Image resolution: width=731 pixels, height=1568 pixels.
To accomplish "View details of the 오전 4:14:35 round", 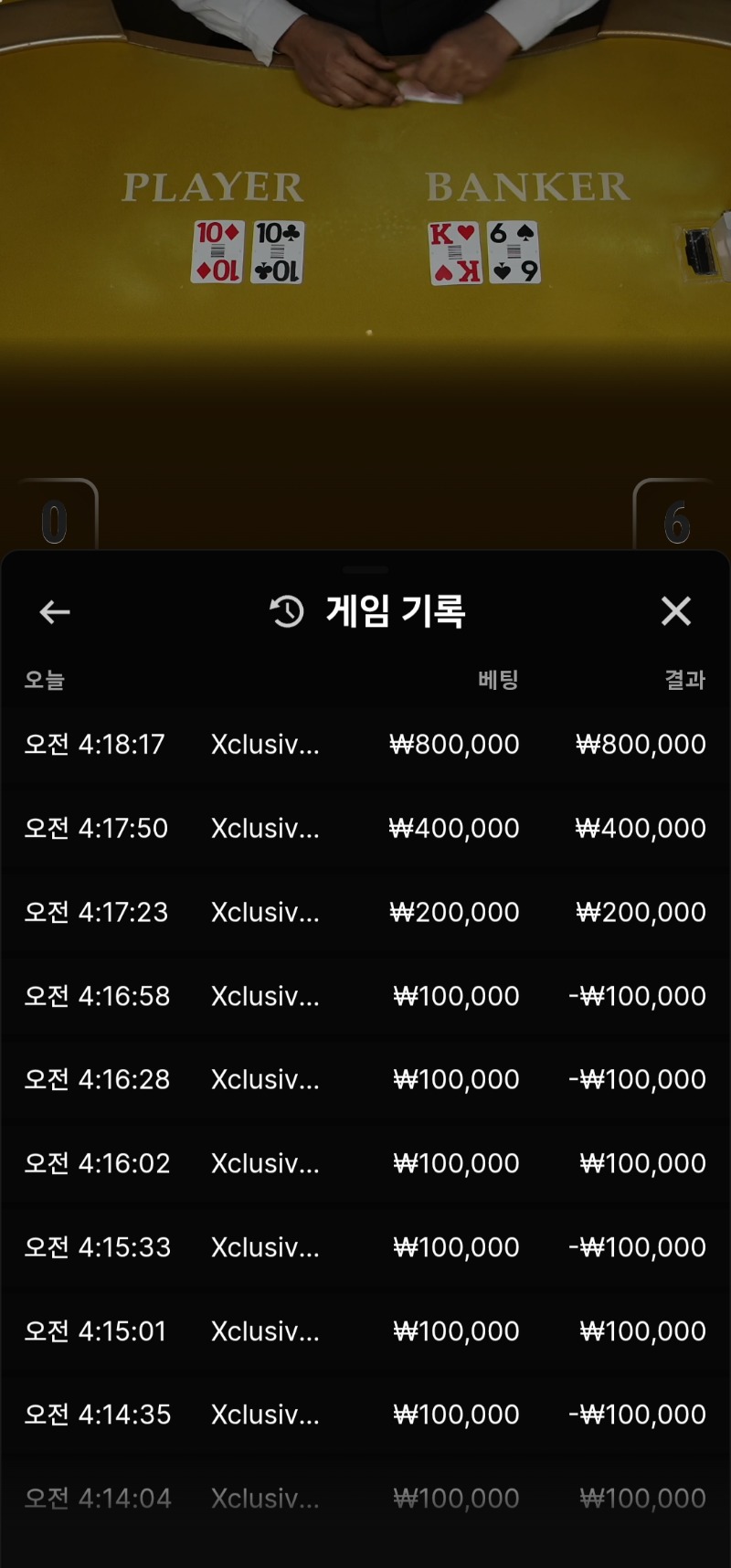I will point(365,1414).
